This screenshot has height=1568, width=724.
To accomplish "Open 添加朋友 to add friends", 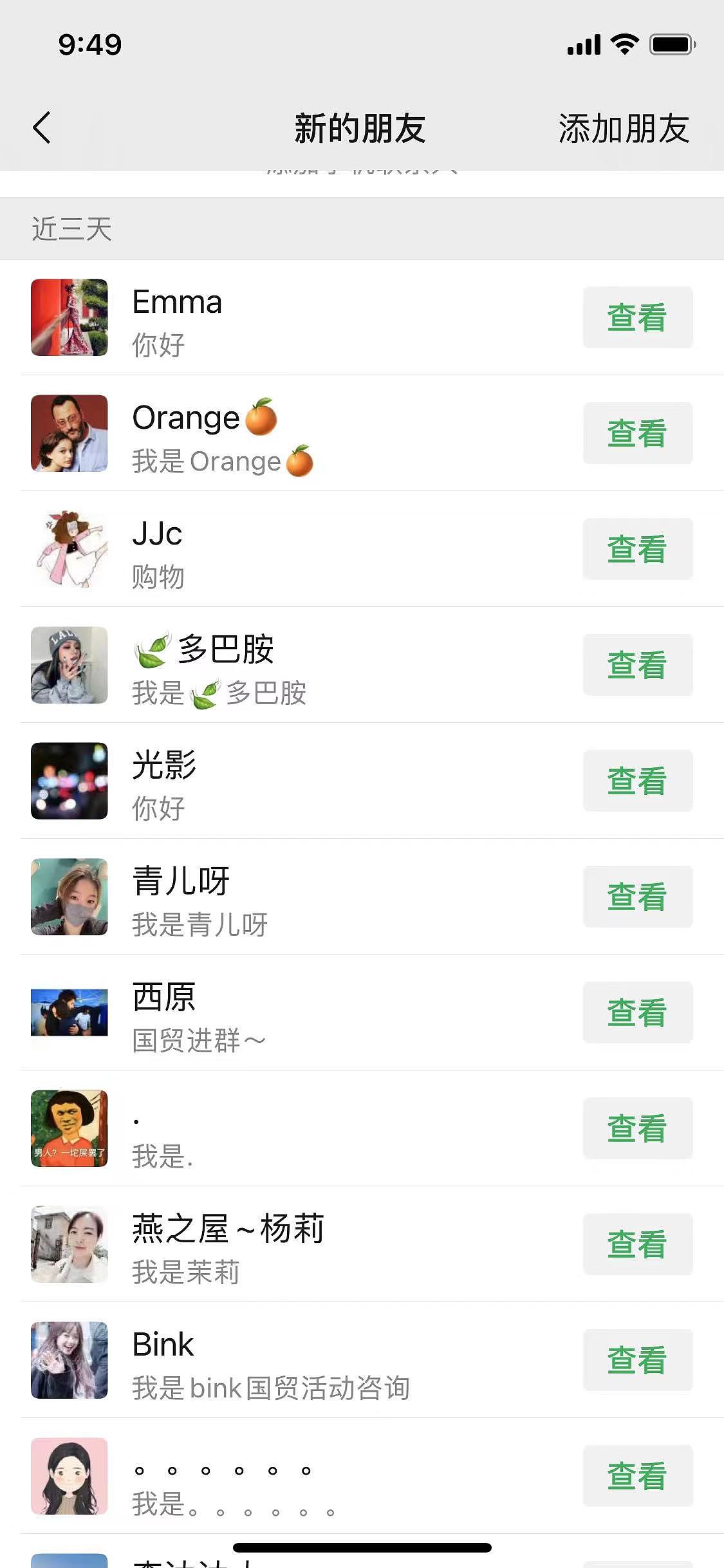I will [x=623, y=129].
